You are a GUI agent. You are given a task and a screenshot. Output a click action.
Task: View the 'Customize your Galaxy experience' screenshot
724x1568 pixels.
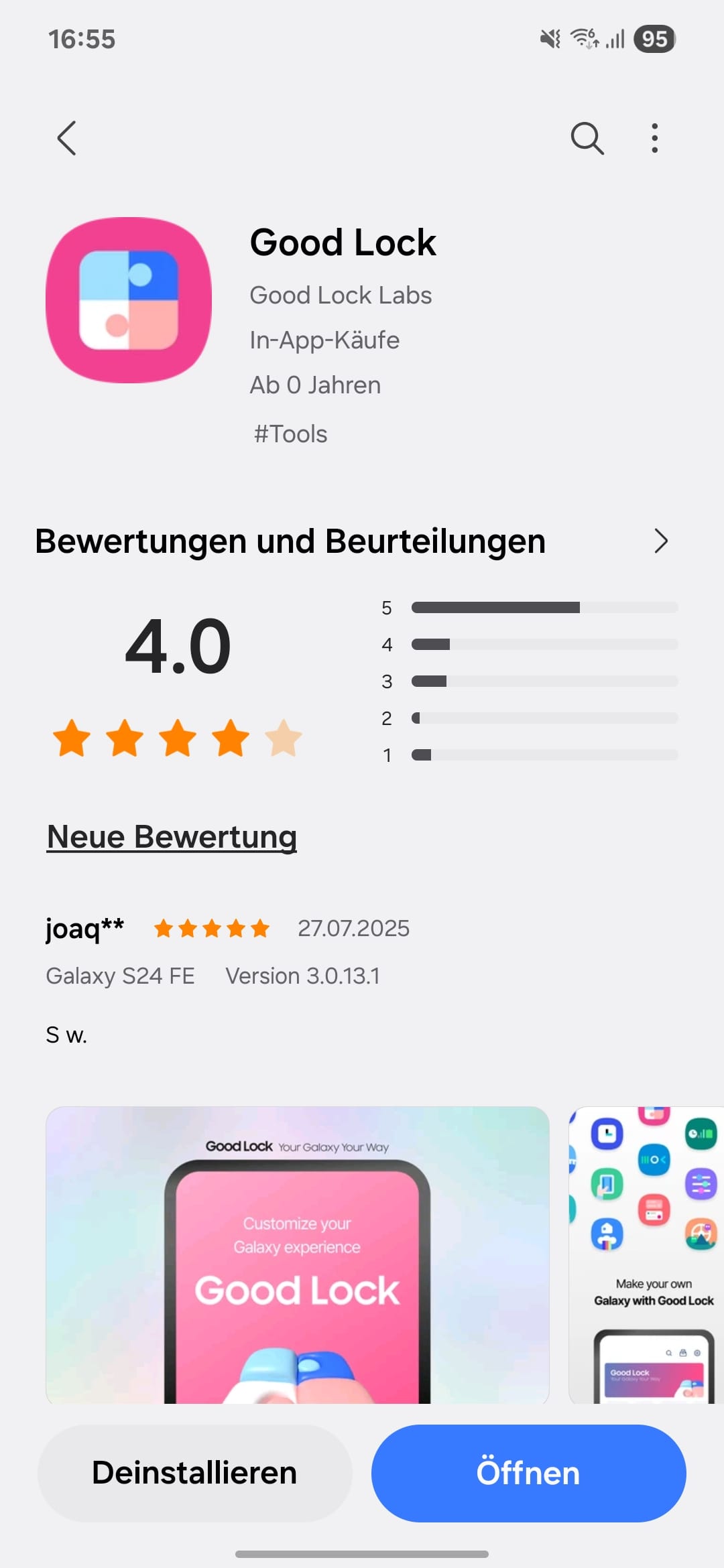tap(297, 1254)
